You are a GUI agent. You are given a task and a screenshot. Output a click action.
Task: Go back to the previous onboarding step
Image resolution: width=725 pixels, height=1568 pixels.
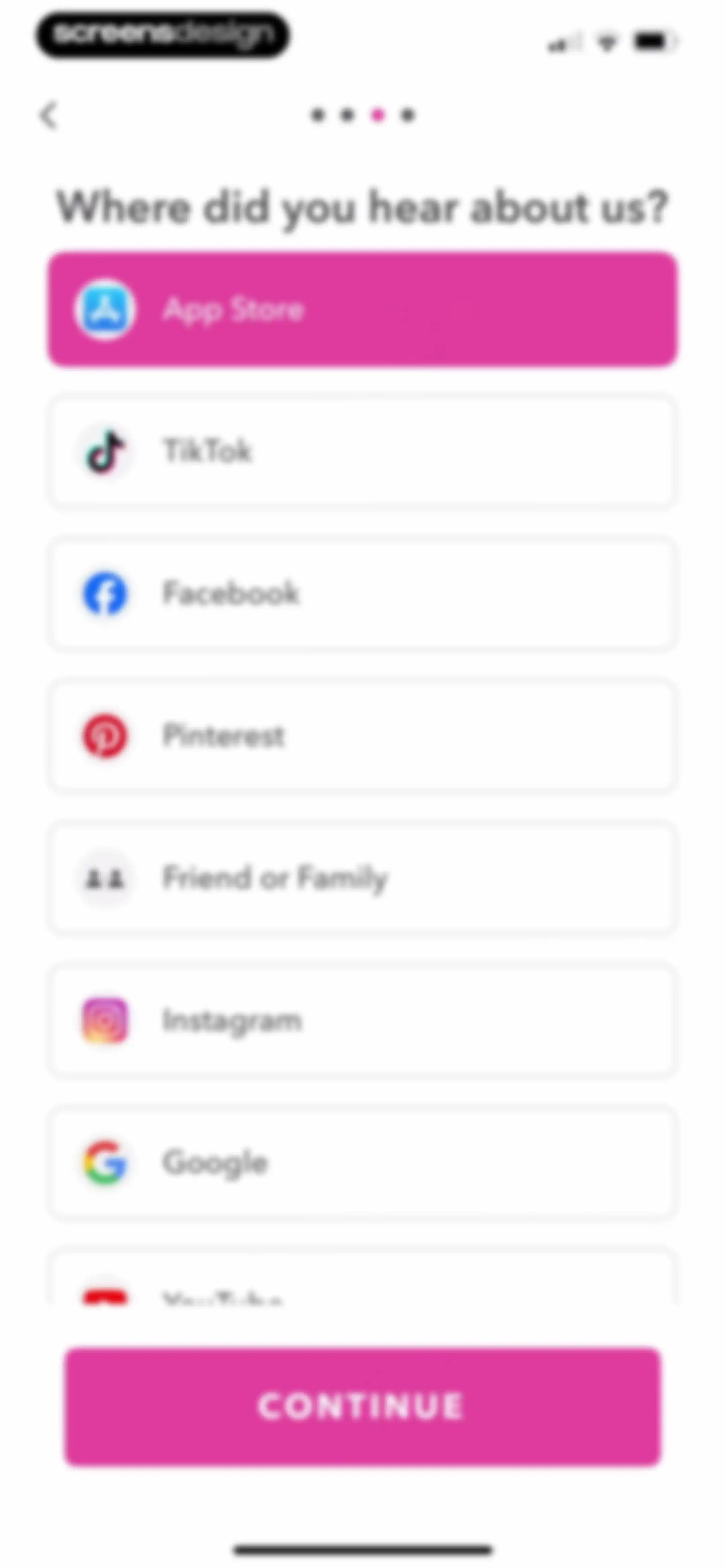(x=49, y=115)
